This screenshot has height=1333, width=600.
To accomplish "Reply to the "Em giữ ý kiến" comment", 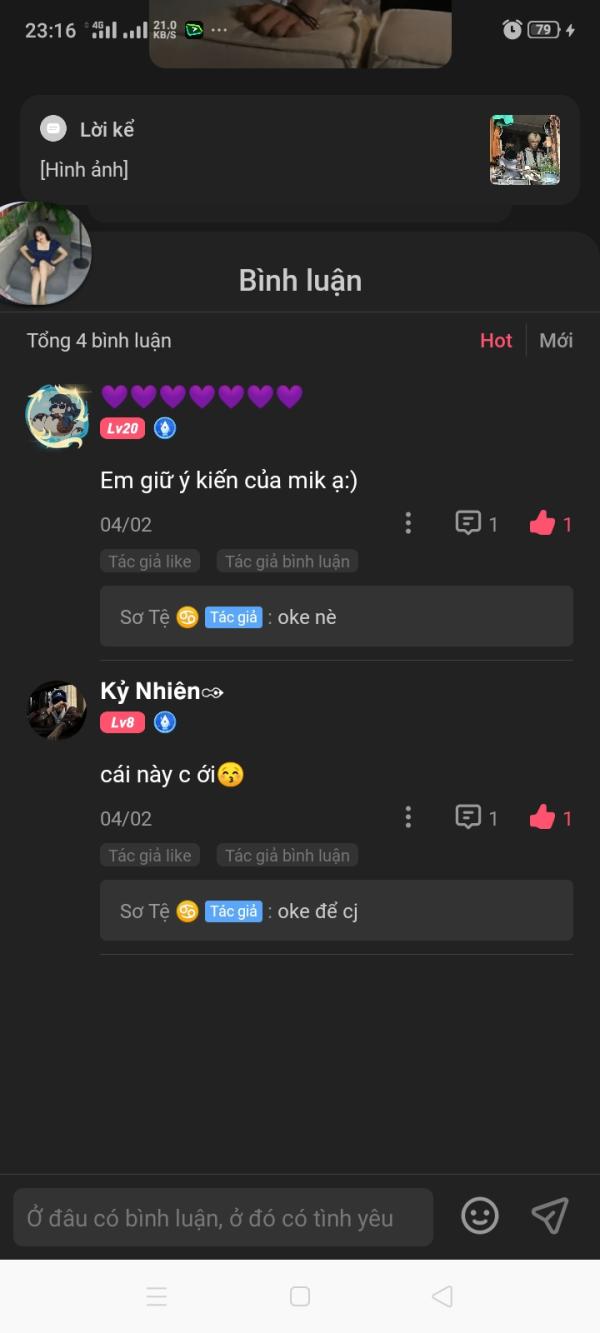I will (476, 523).
